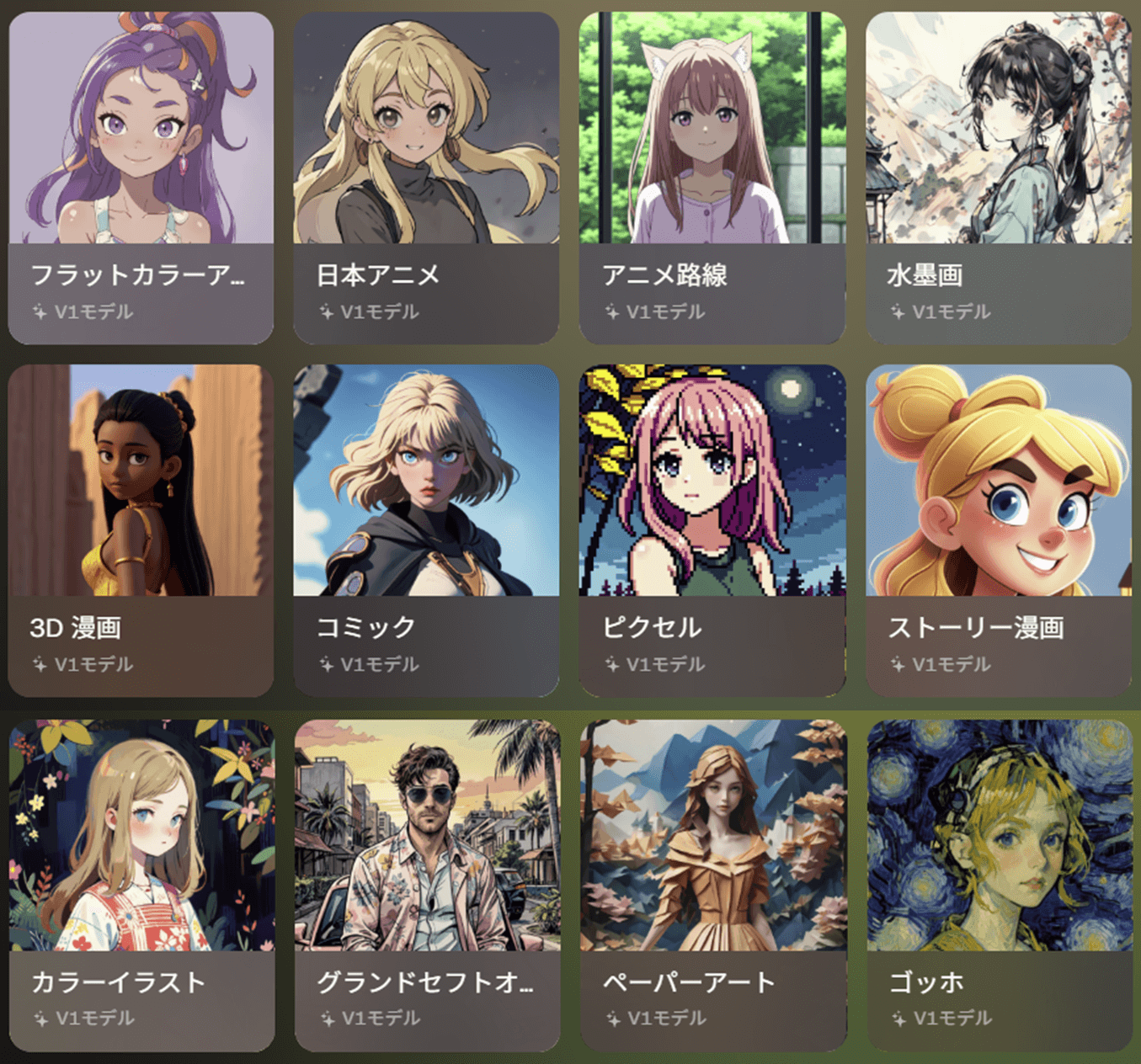The height and width of the screenshot is (1064, 1141).
Task: Select the カラーイラスト style card
Action: coord(141,884)
